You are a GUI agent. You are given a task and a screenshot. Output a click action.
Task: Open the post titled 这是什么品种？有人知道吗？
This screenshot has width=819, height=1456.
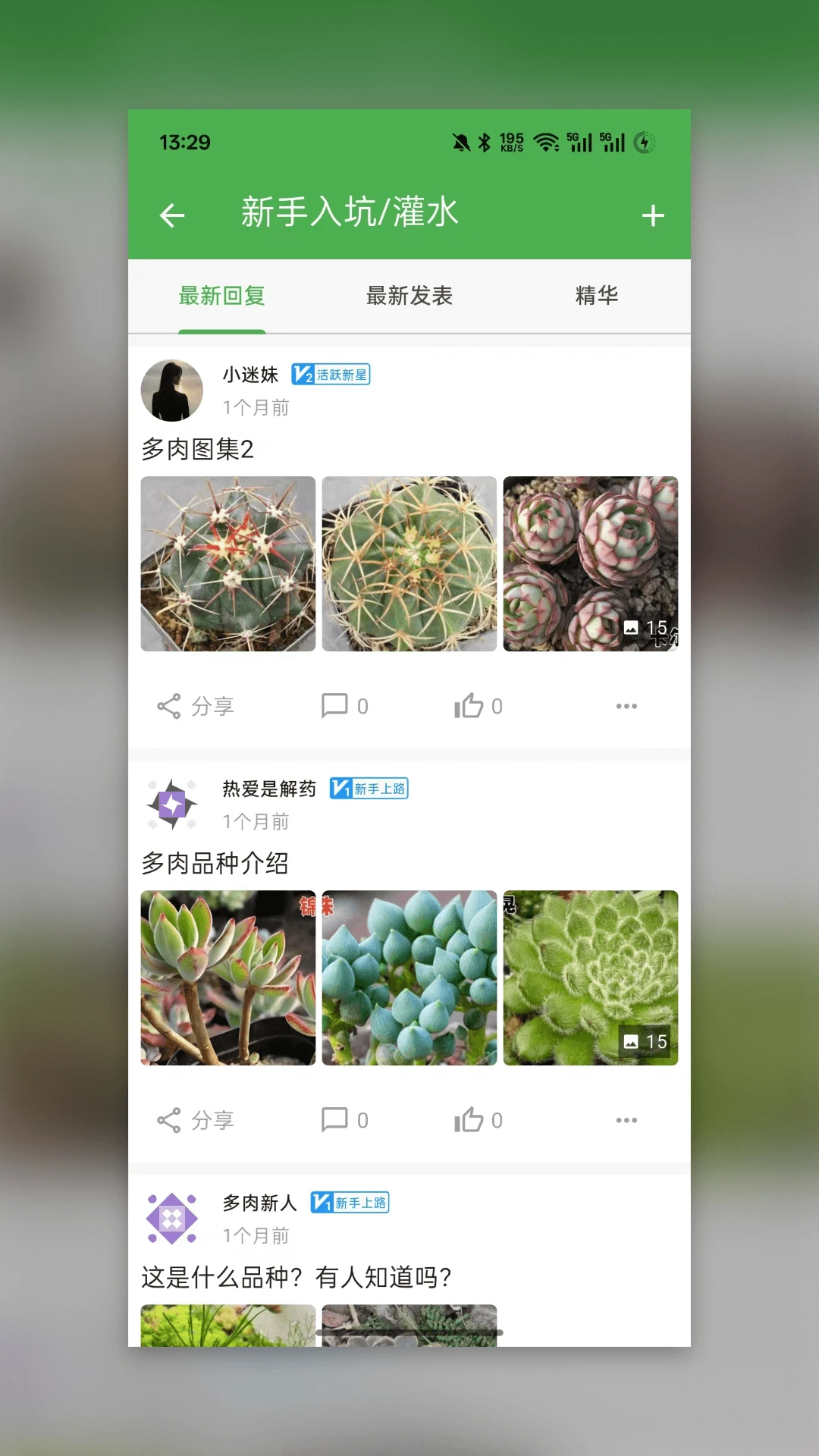(x=296, y=1276)
